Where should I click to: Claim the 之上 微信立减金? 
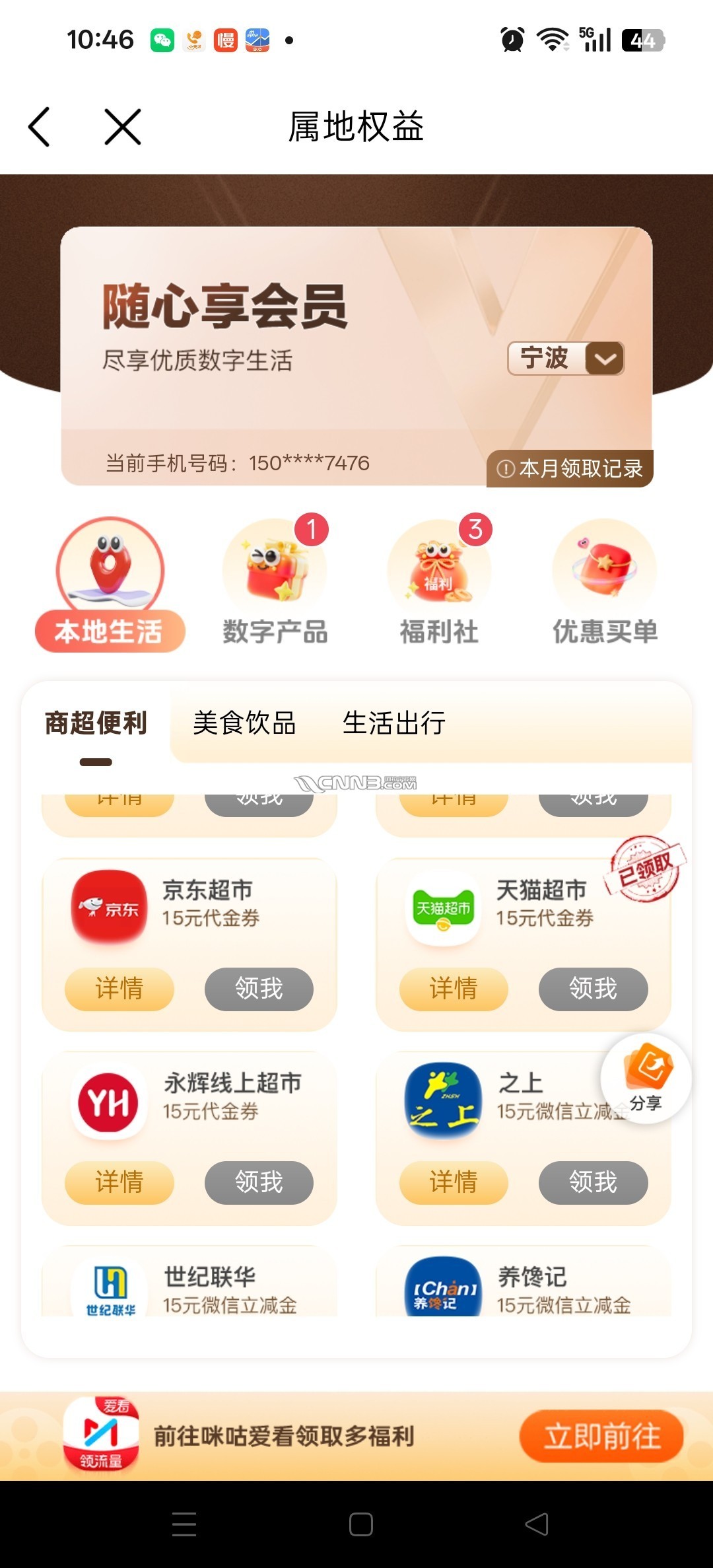tap(593, 1182)
